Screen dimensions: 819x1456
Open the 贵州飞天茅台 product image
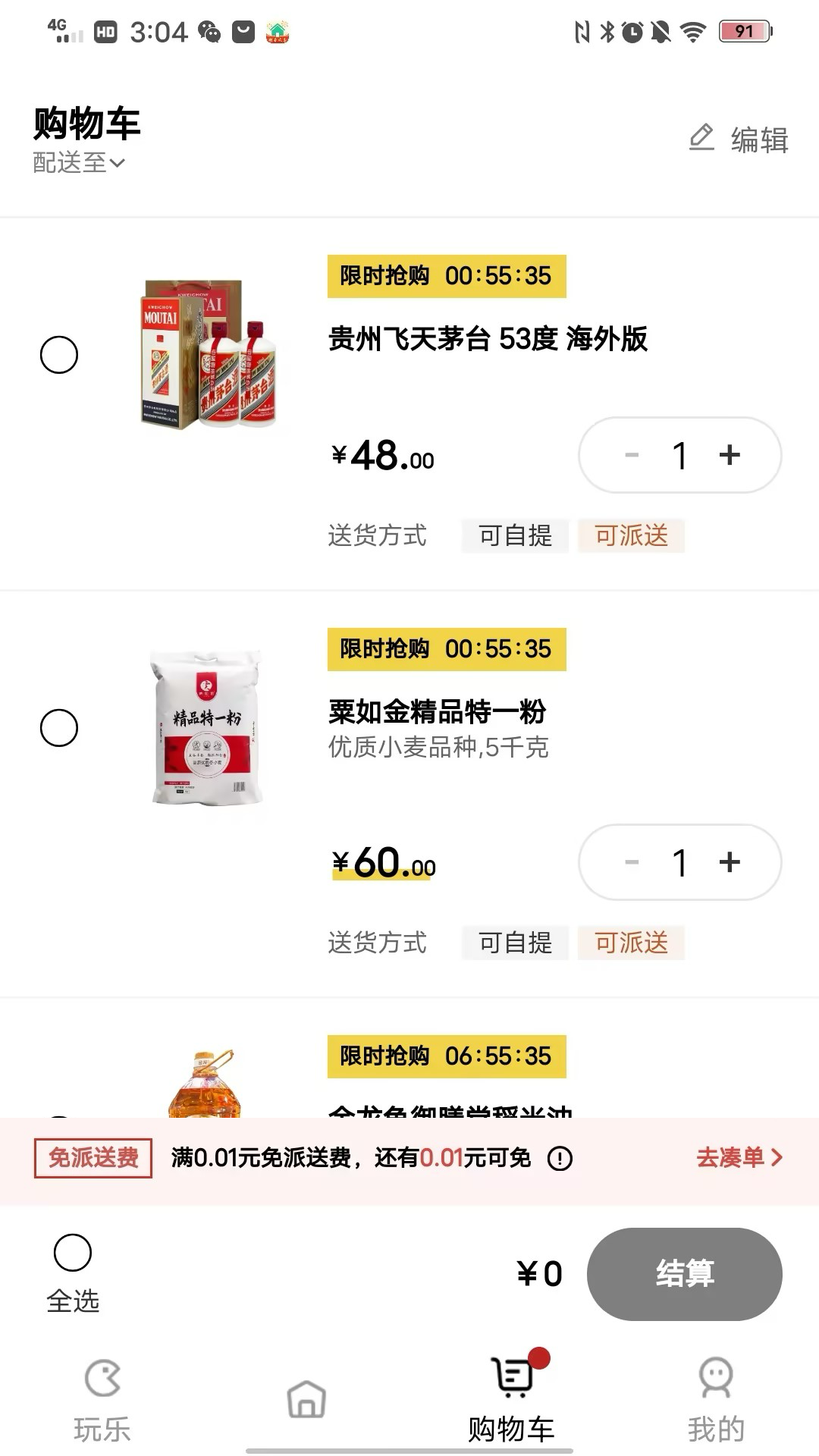(x=209, y=355)
